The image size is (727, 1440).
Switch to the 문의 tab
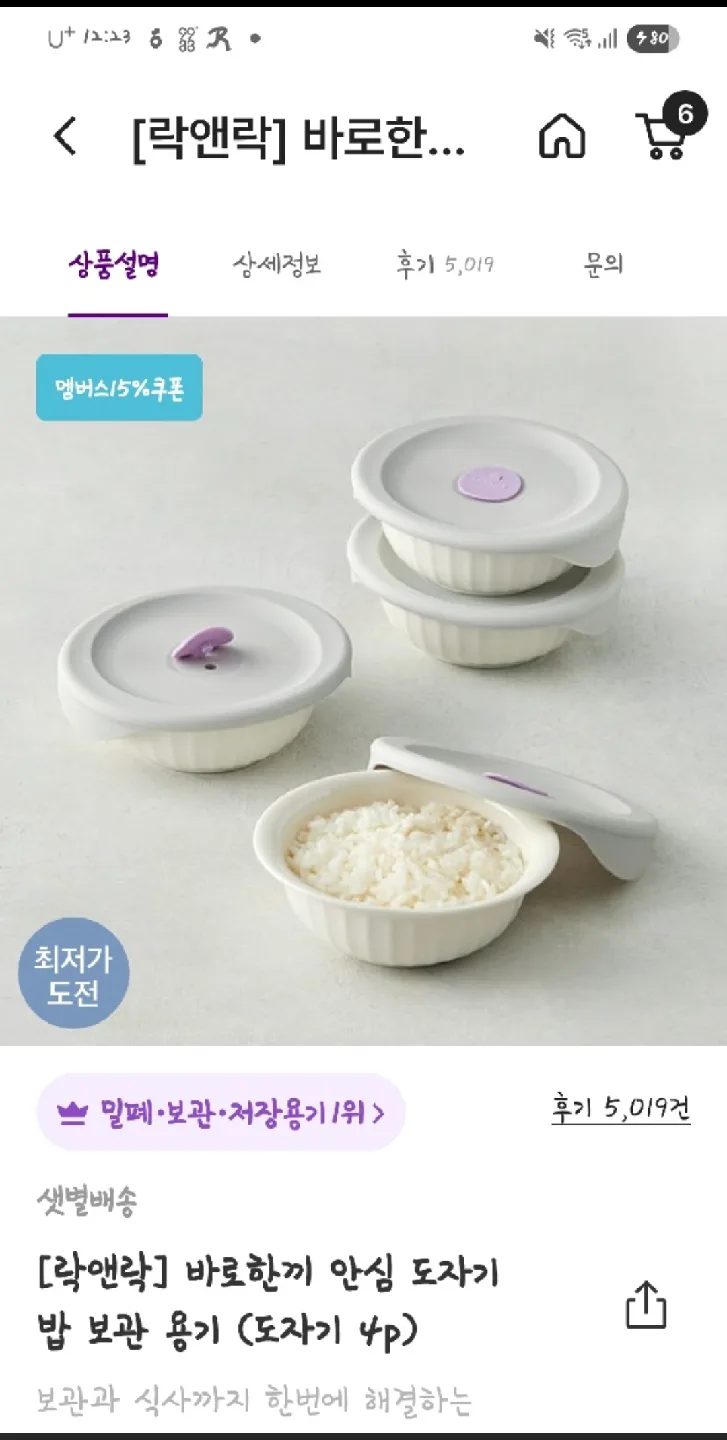click(x=603, y=265)
